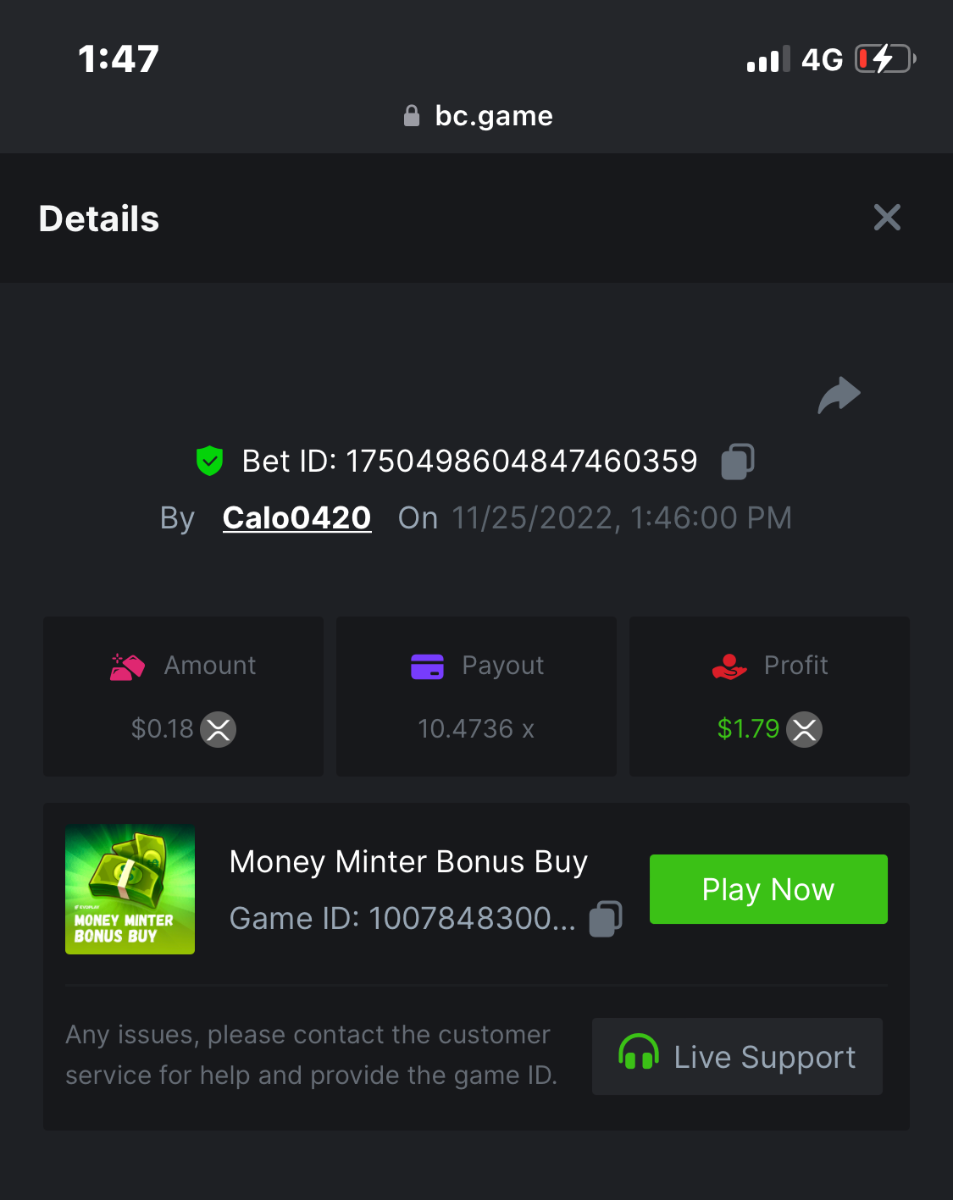Screen dimensions: 953x1200
Task: Close the Details dialog
Action: tap(886, 218)
